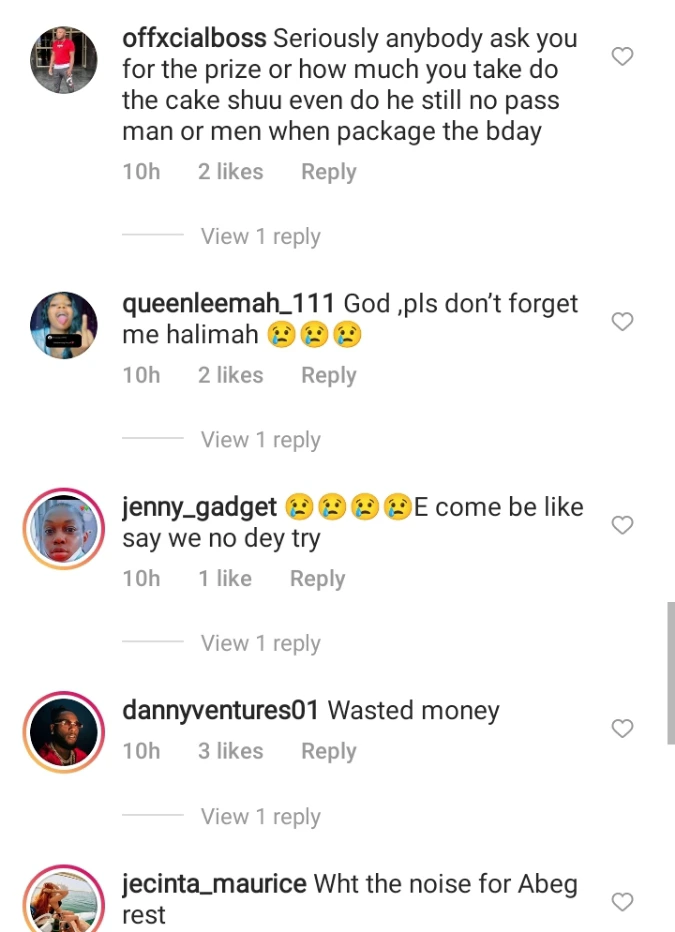This screenshot has width=675, height=932.
Task: Open jenny_gadget's story avatar
Action: pyautogui.click(x=64, y=529)
